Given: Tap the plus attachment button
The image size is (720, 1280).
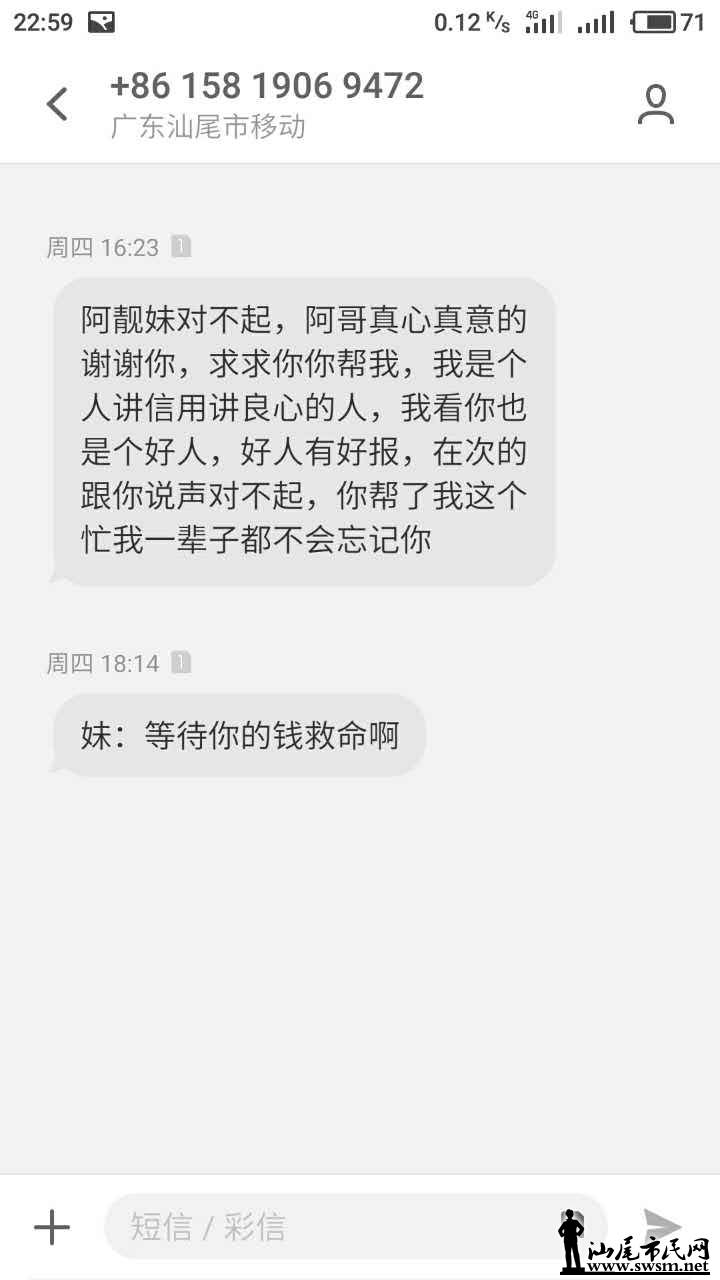Looking at the screenshot, I should point(52,1227).
